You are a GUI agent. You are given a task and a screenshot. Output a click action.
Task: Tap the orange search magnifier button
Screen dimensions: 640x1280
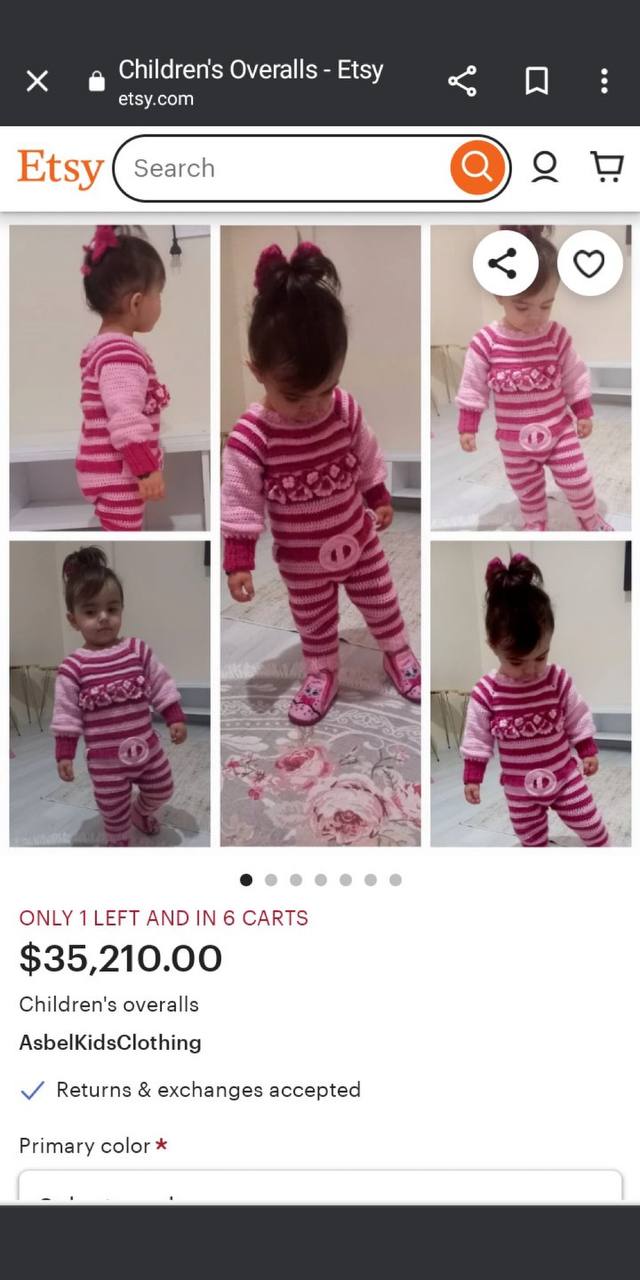click(x=477, y=168)
